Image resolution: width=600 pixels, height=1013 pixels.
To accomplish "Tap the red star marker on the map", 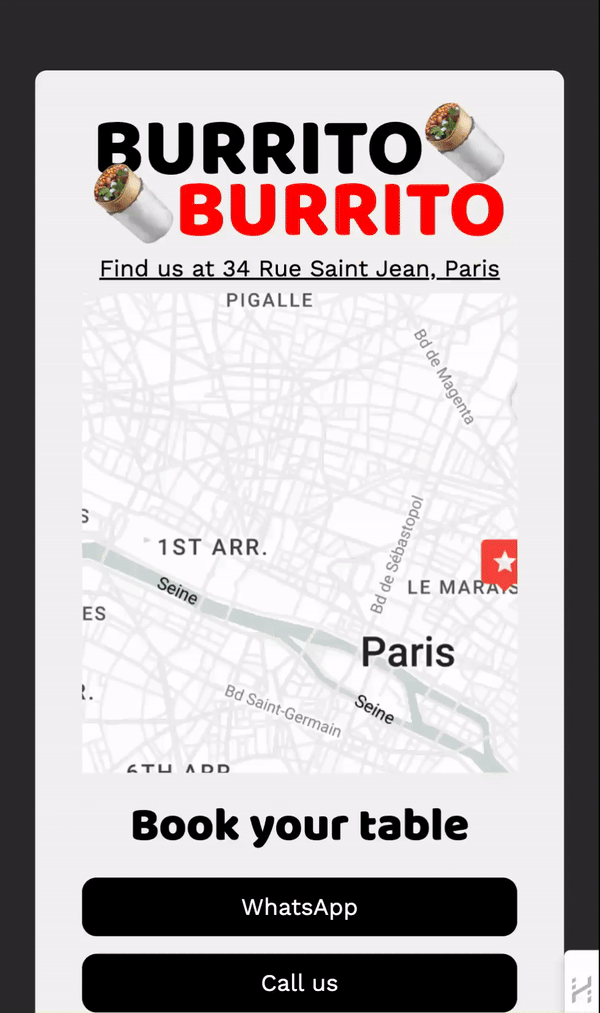I will 501,561.
